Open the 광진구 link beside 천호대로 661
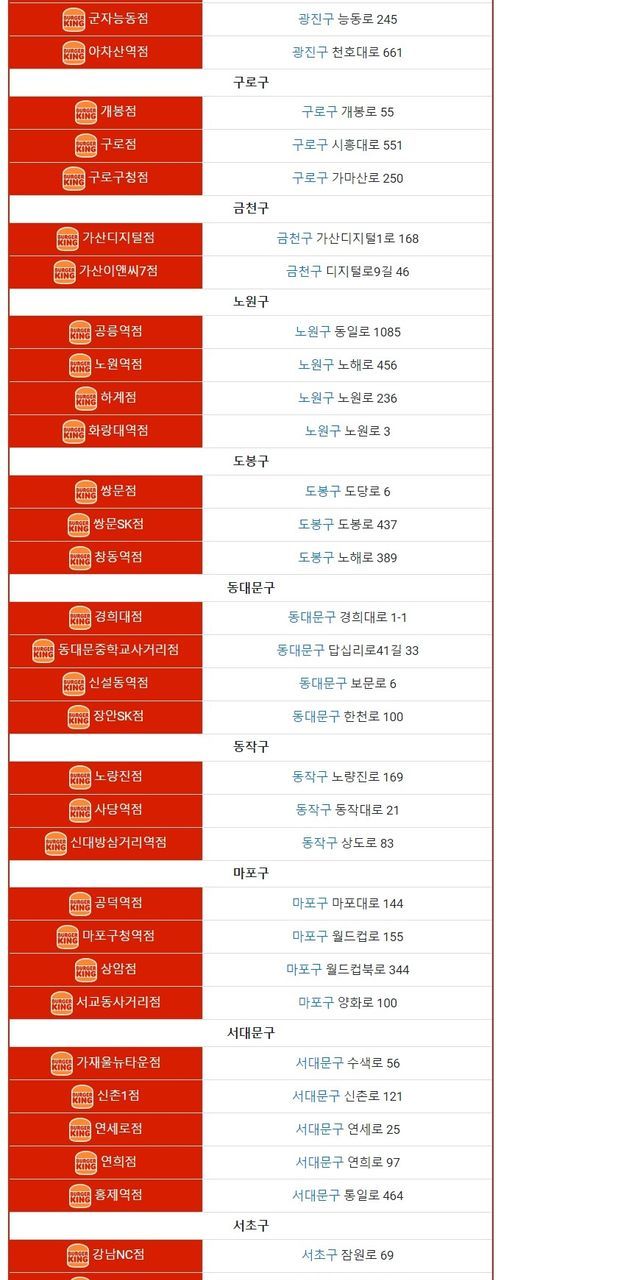The height and width of the screenshot is (1280, 640). [x=310, y=52]
